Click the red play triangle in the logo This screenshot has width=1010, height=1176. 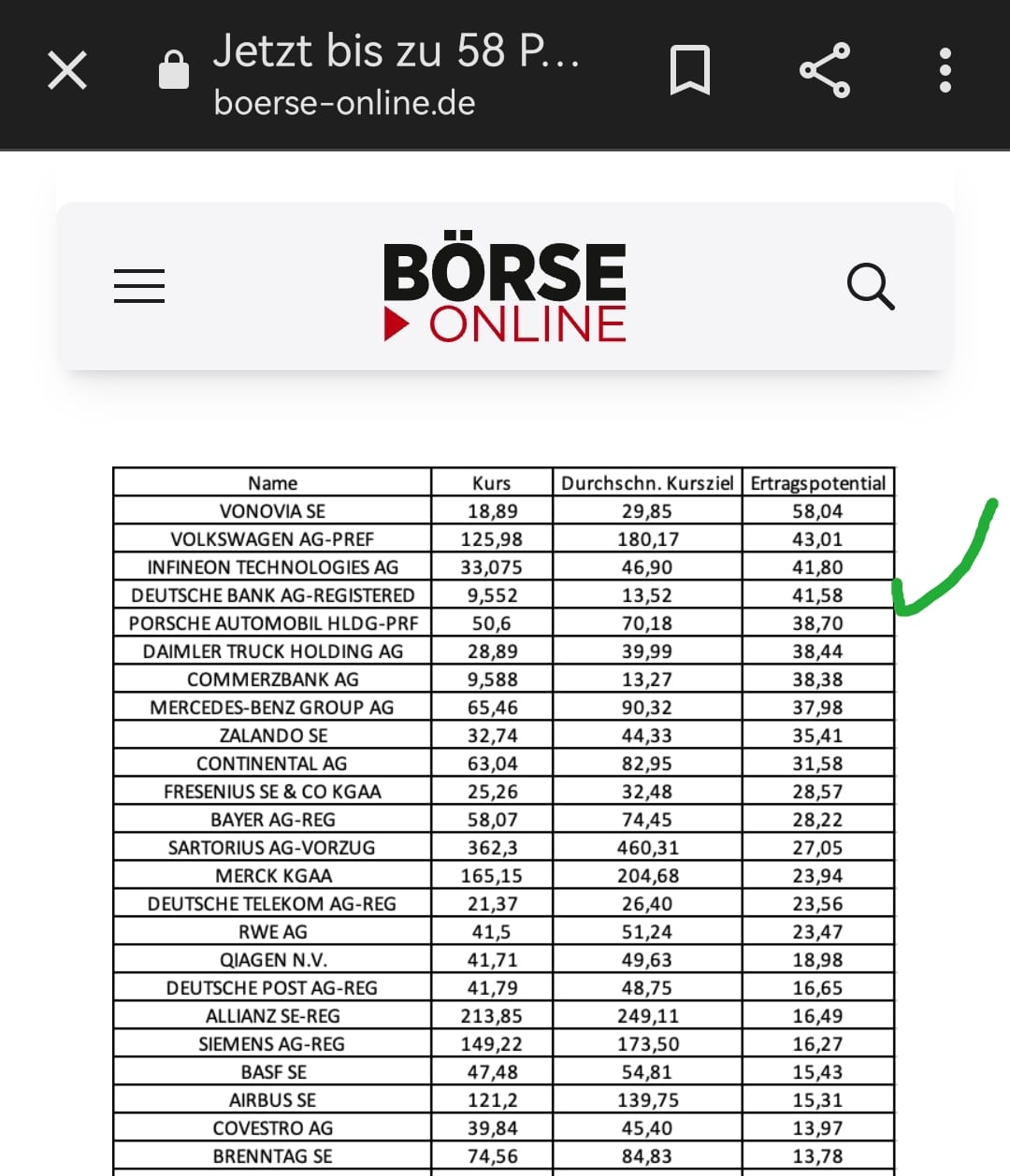(x=396, y=325)
